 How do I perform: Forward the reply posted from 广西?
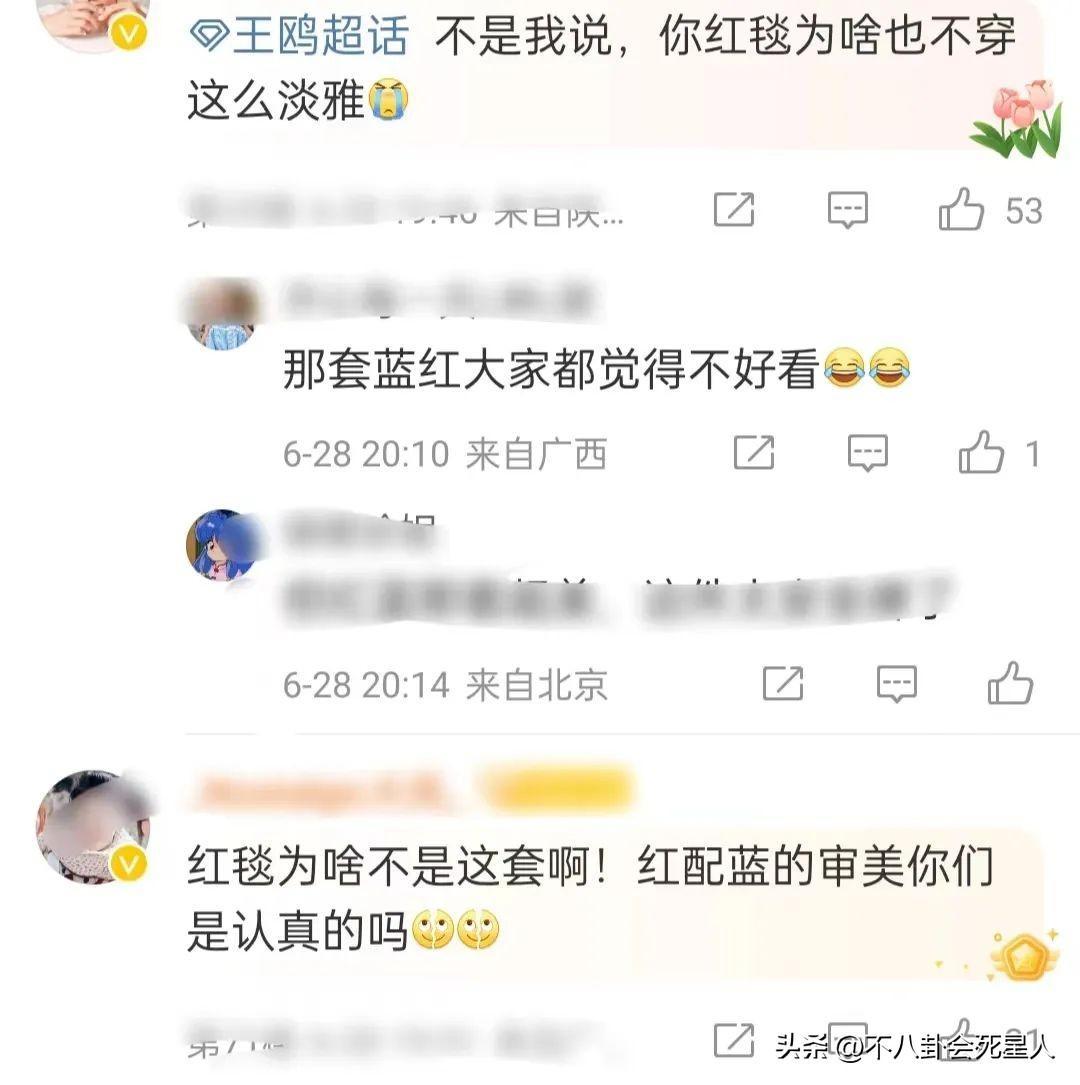coord(753,454)
